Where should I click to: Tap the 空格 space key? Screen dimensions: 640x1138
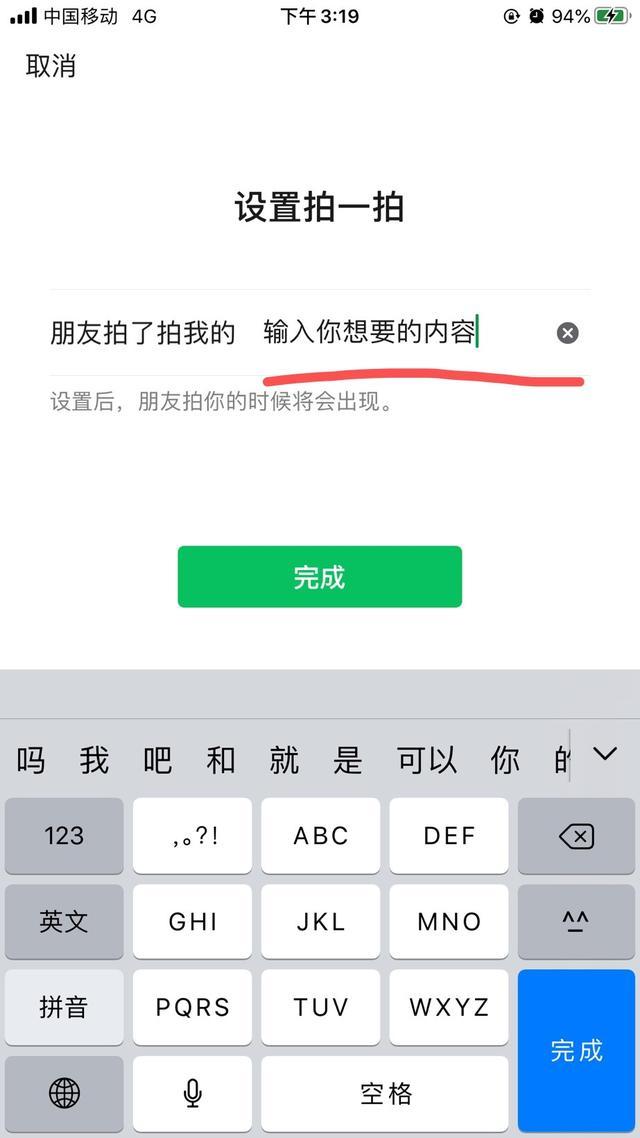coord(385,1094)
